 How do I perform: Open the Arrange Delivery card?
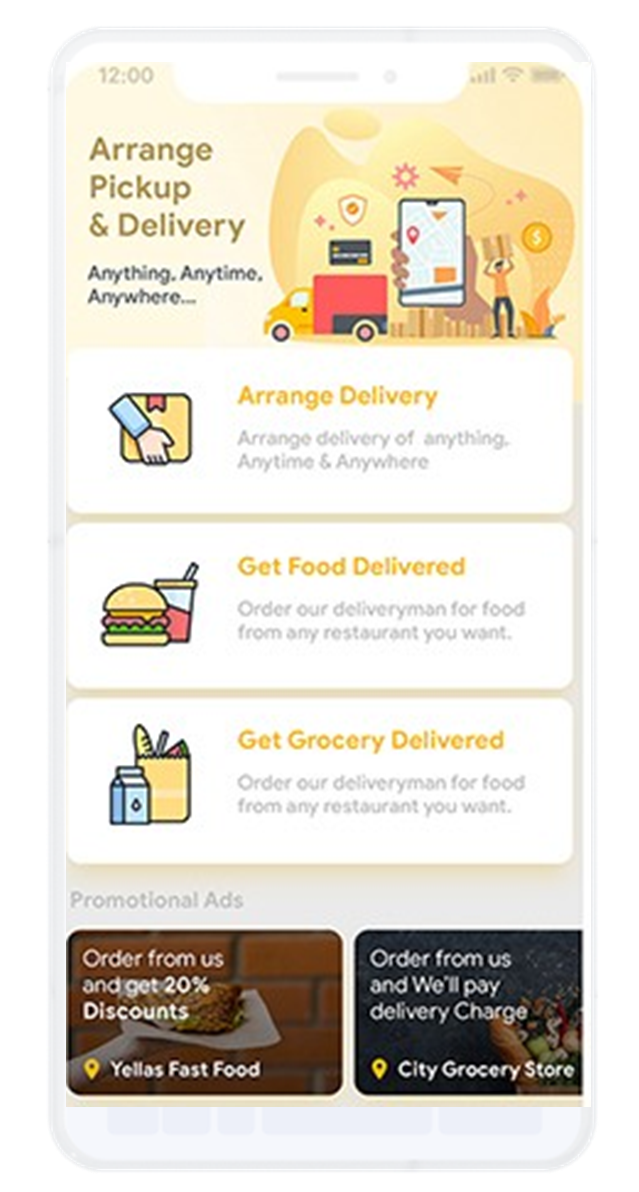point(319,430)
